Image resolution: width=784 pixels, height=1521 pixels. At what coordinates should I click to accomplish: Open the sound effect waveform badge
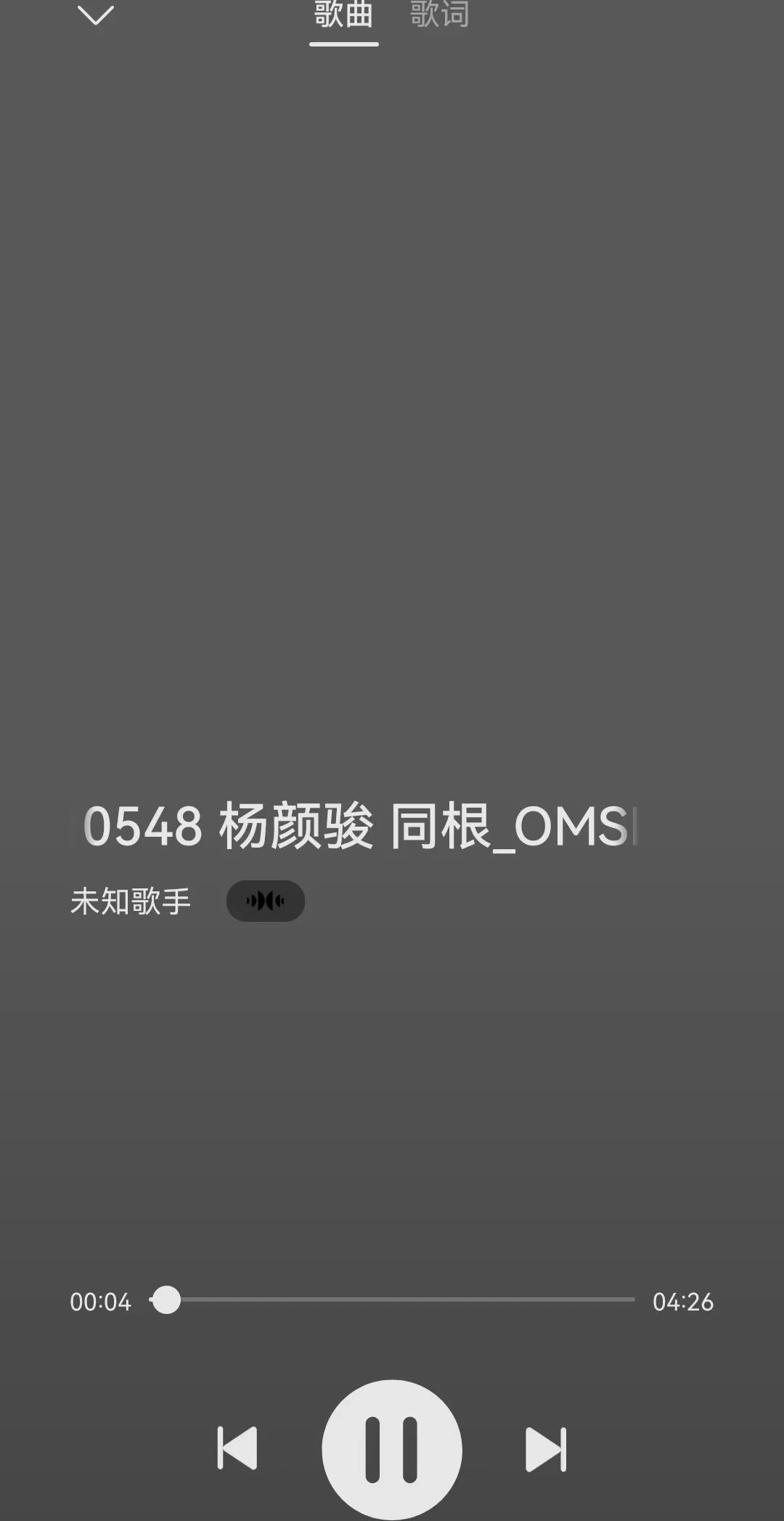[x=266, y=901]
